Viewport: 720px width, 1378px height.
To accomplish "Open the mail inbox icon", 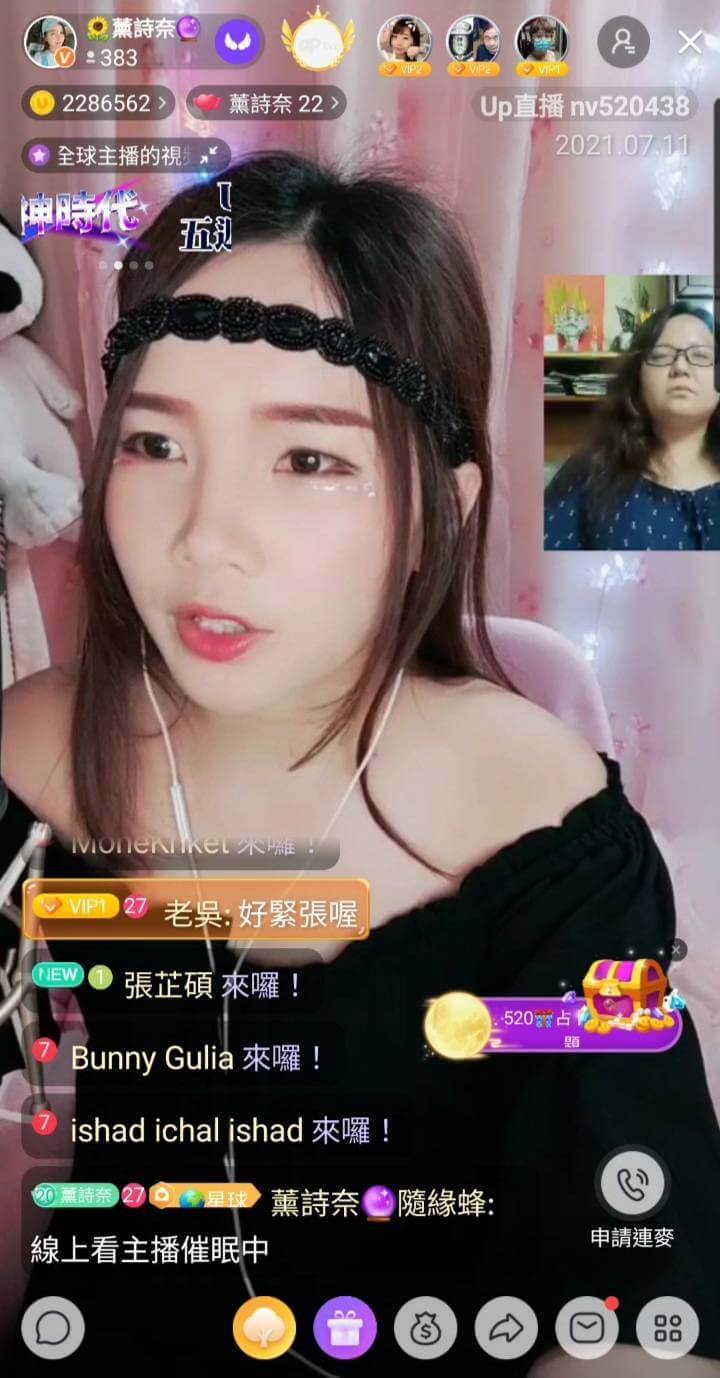I will pyautogui.click(x=587, y=1328).
